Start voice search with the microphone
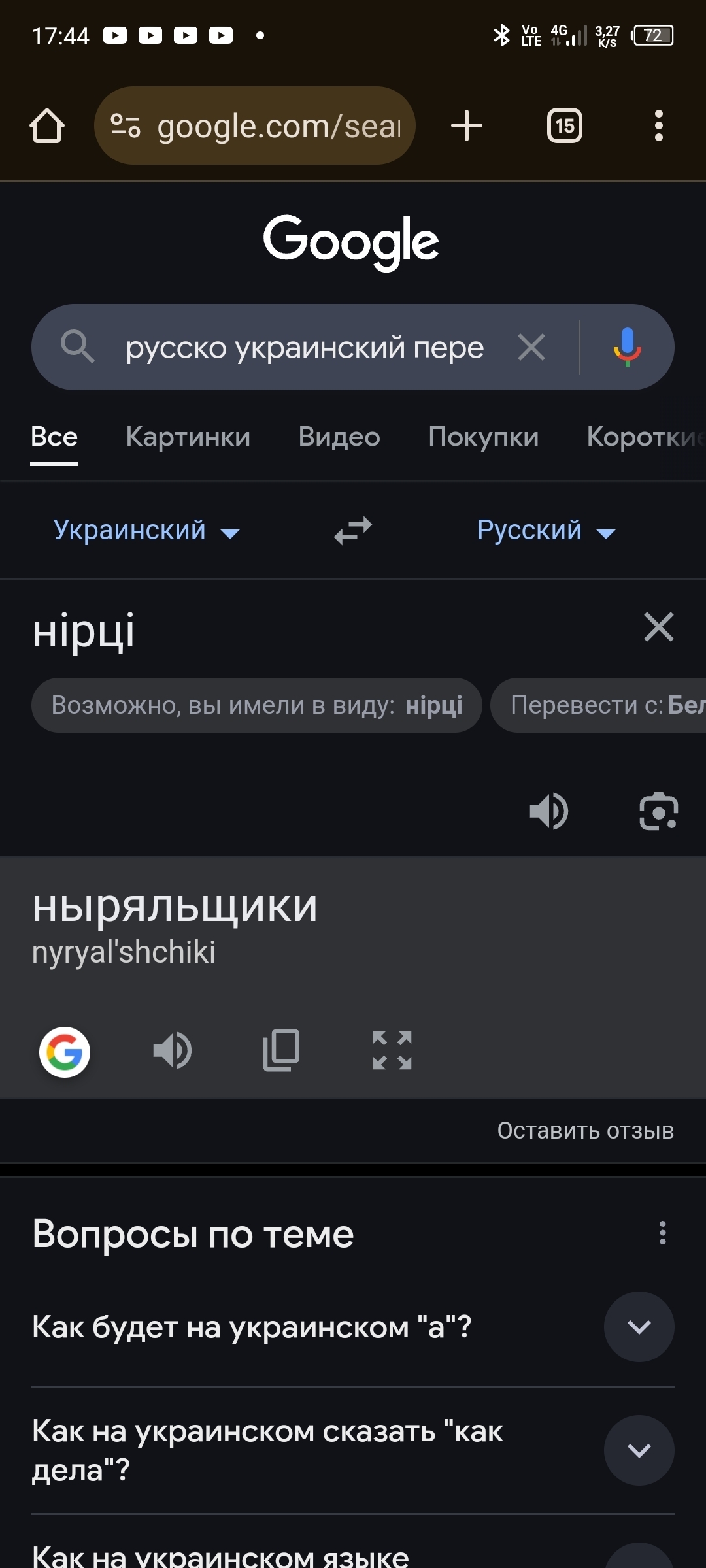Image resolution: width=706 pixels, height=1568 pixels. 626,347
